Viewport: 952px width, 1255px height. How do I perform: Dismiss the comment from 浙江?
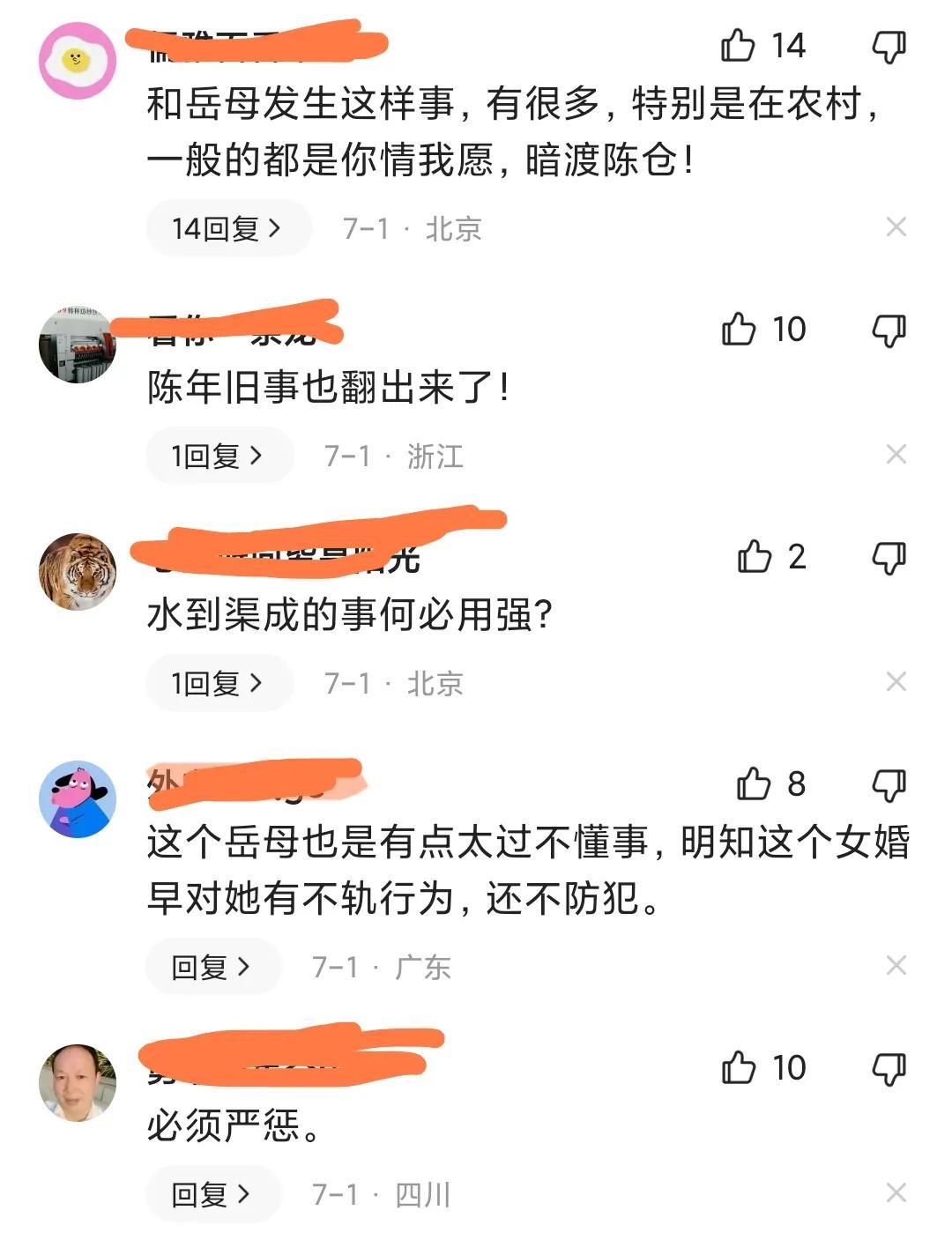[896, 455]
